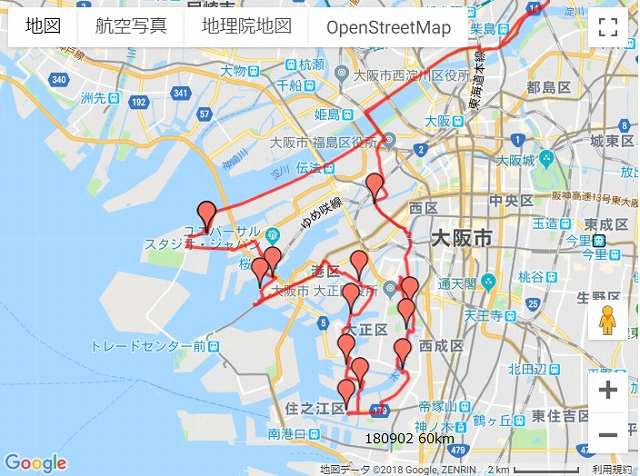Image resolution: width=640 pixels, height=476 pixels.
Task: Toggle fullscreen map view
Action: click(608, 27)
